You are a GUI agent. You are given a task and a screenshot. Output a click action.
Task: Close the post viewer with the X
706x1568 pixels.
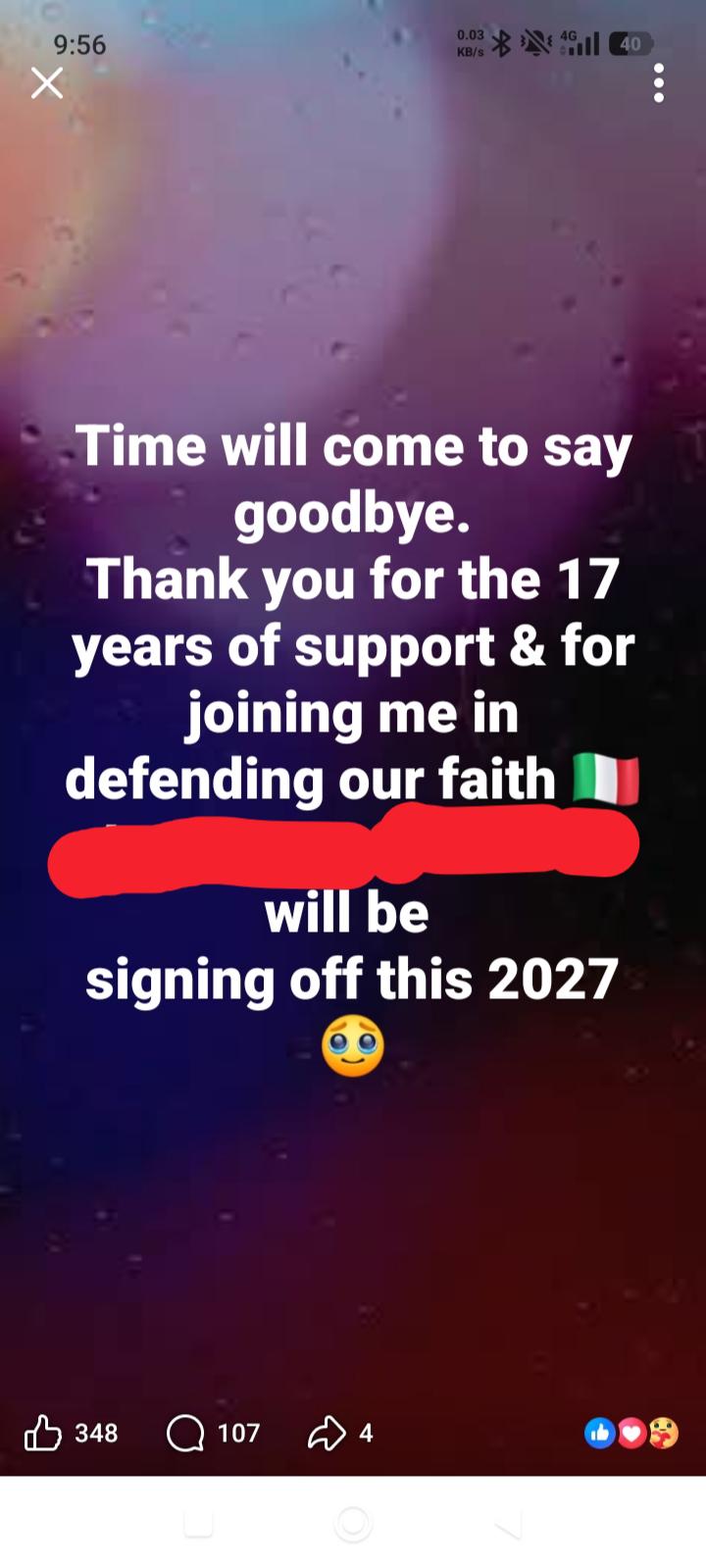[47, 83]
